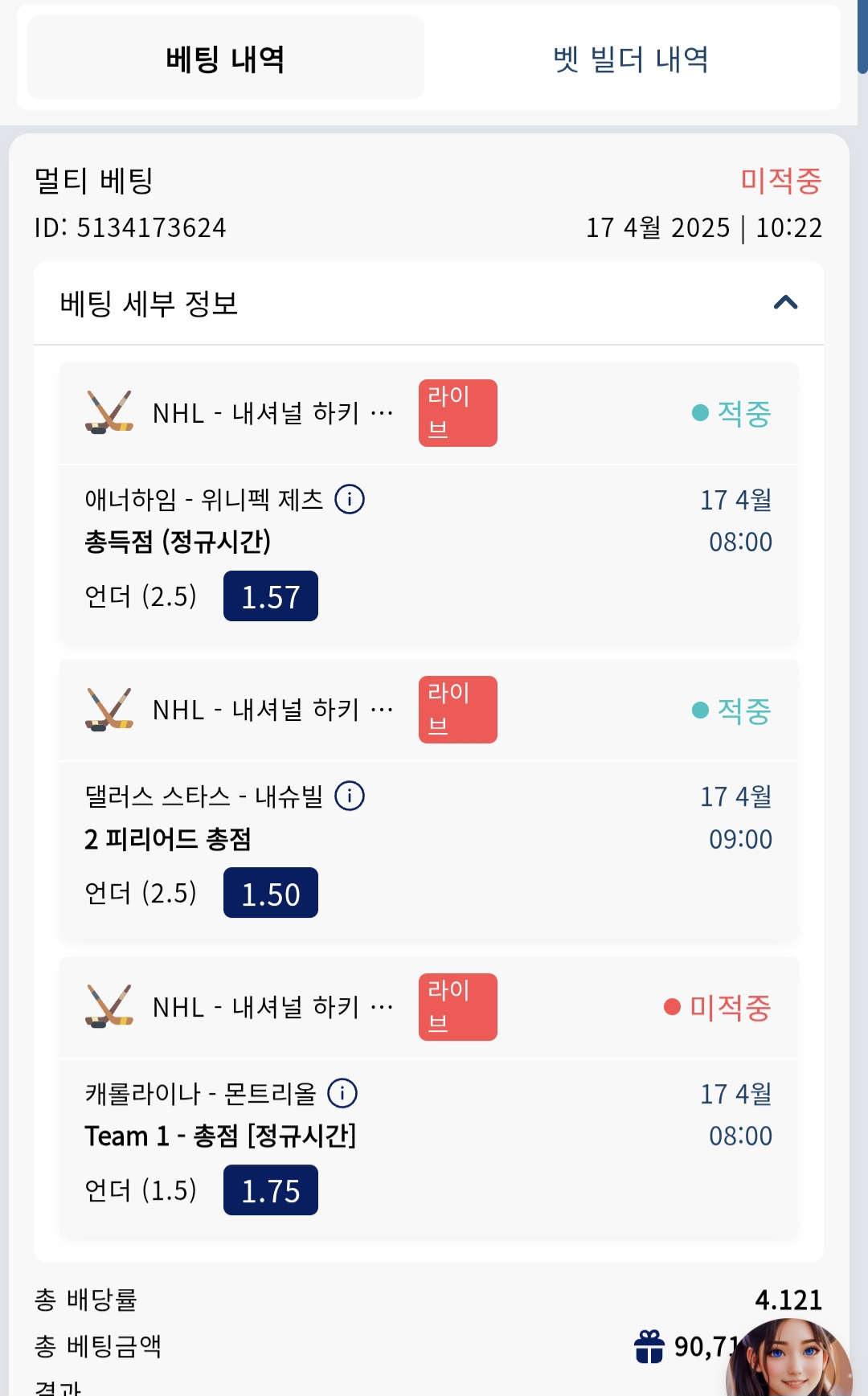Collapse the 베팅 세부 정보 section
Image resolution: width=868 pixels, height=1396 pixels.
785,303
